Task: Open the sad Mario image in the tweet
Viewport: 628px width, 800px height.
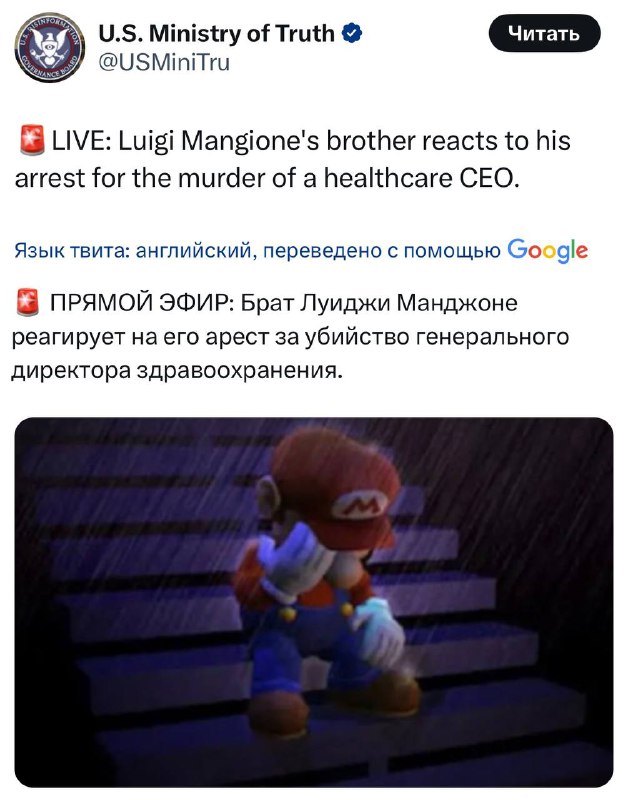Action: point(314,602)
